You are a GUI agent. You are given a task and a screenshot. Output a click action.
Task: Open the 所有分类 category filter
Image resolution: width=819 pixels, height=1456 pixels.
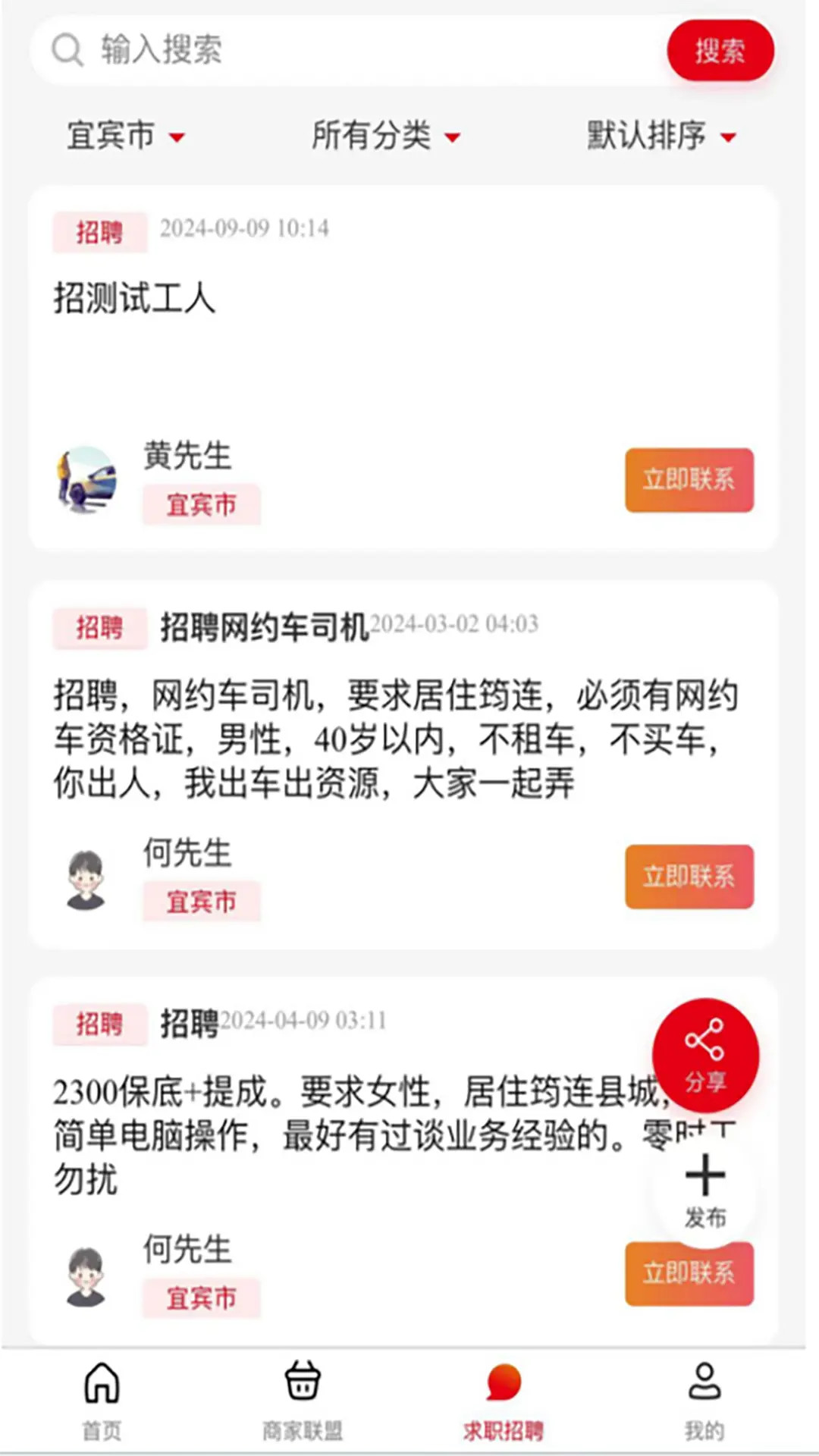click(x=385, y=136)
